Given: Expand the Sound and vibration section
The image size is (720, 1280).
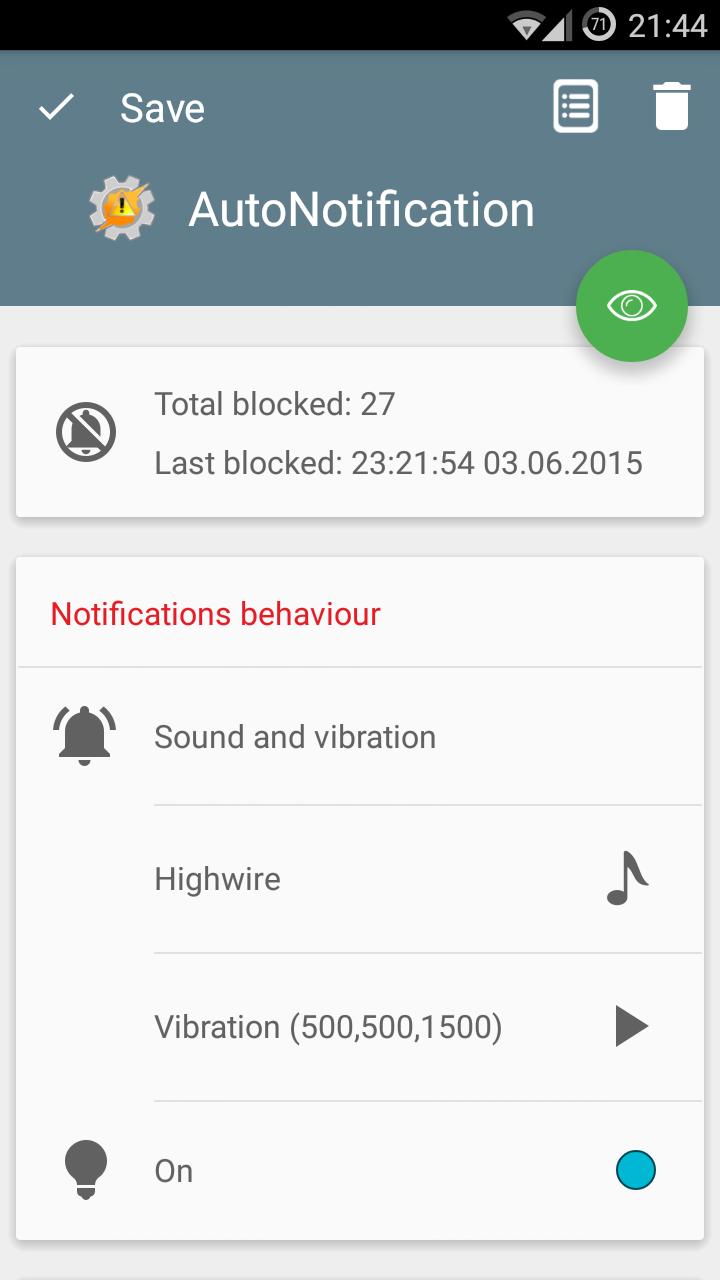Looking at the screenshot, I should 295,735.
